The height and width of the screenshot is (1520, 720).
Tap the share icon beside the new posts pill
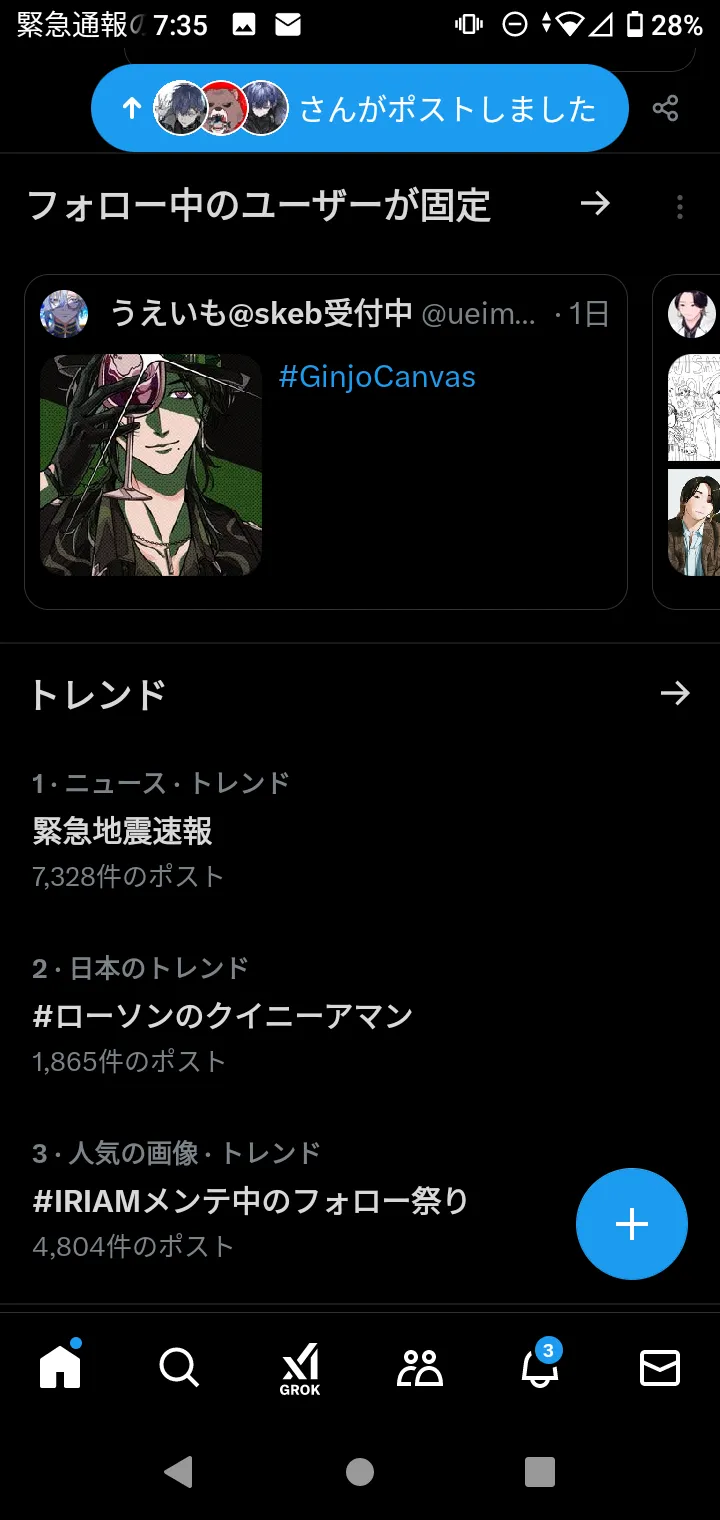[666, 108]
